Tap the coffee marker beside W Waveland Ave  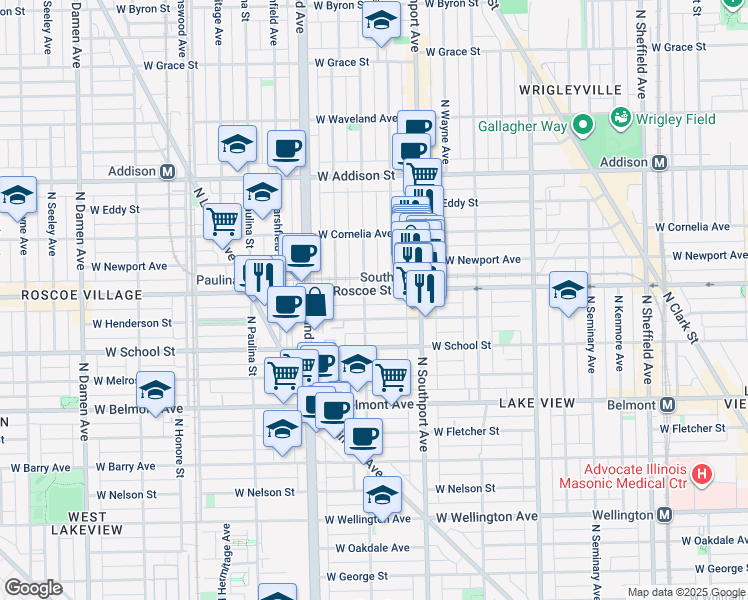416,125
